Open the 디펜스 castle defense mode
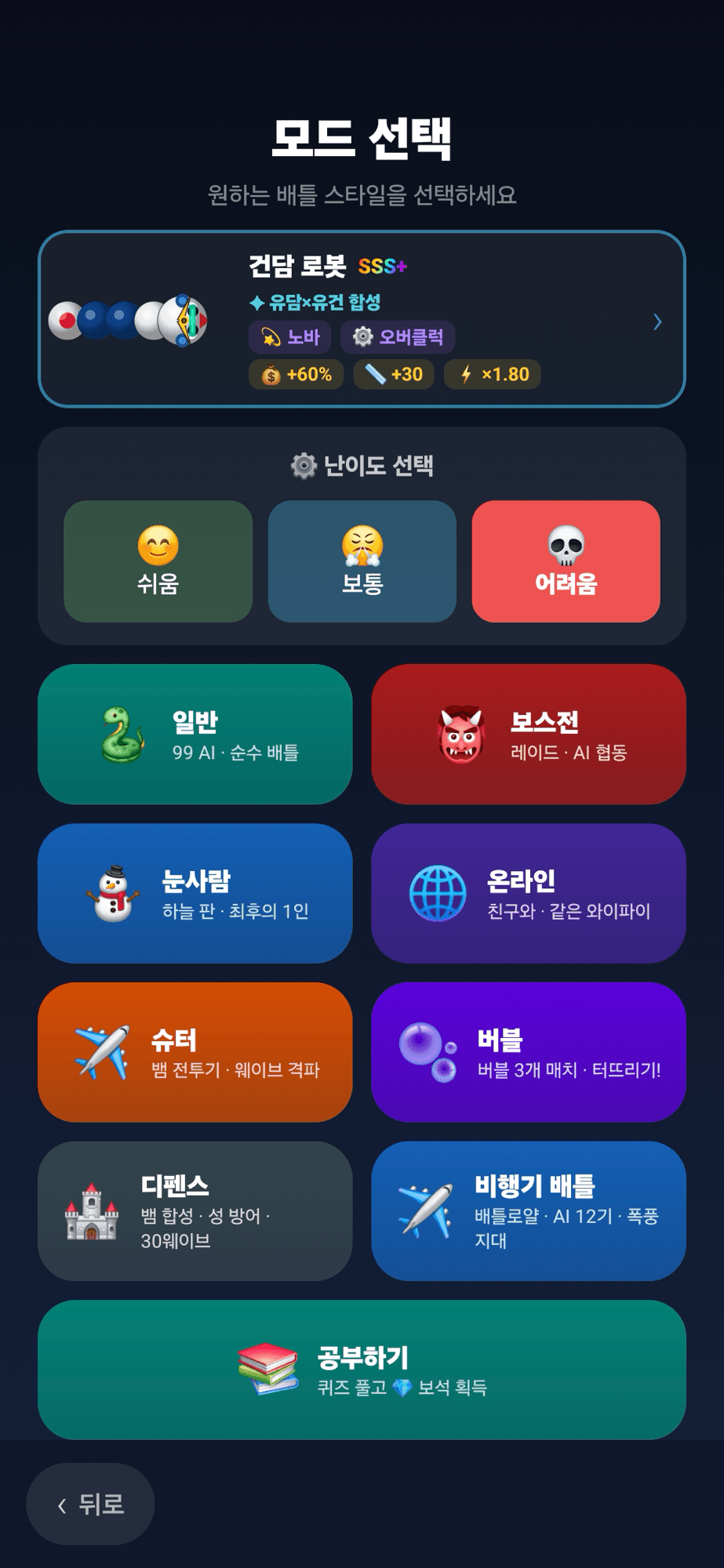Viewport: 724px width, 1568px height. tap(195, 1211)
